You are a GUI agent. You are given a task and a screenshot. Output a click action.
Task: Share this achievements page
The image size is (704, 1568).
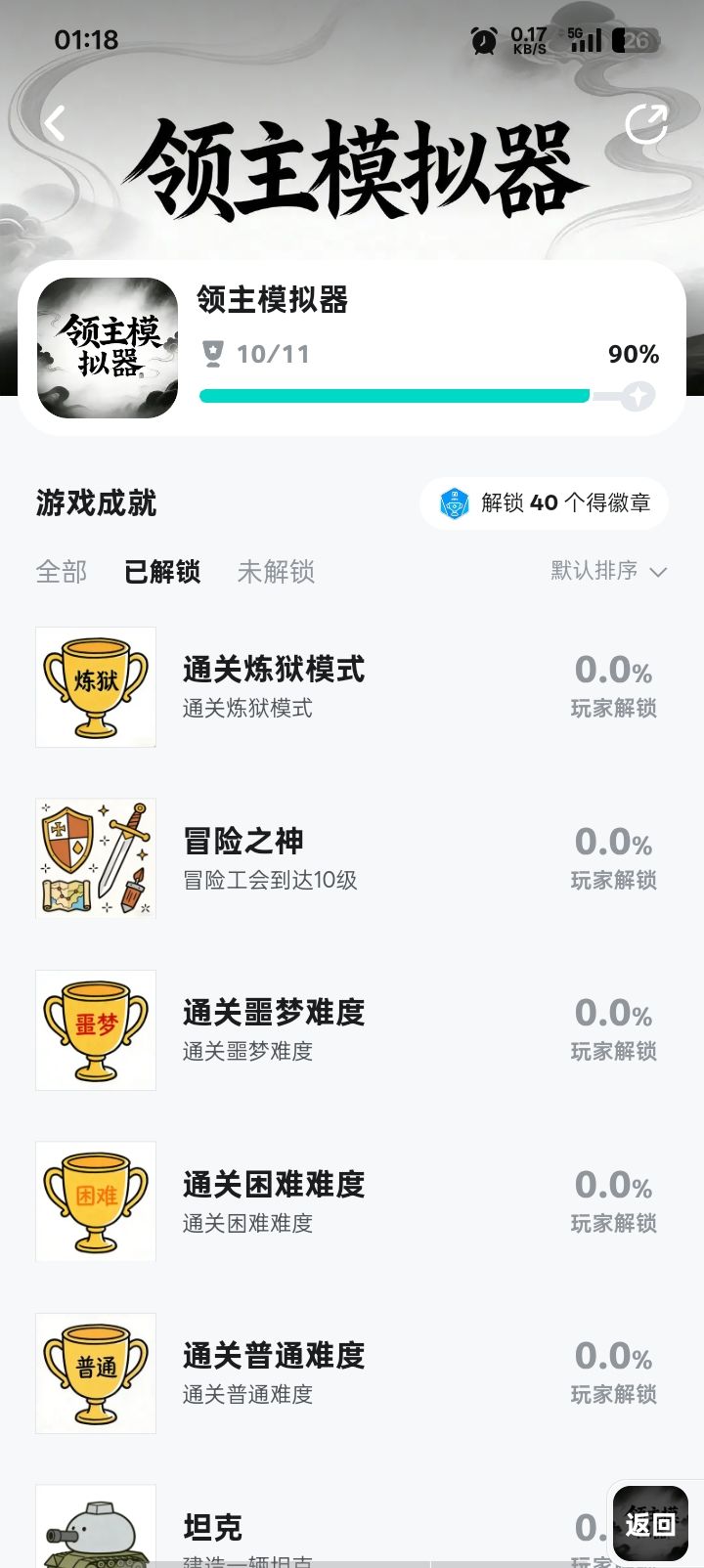(x=646, y=124)
